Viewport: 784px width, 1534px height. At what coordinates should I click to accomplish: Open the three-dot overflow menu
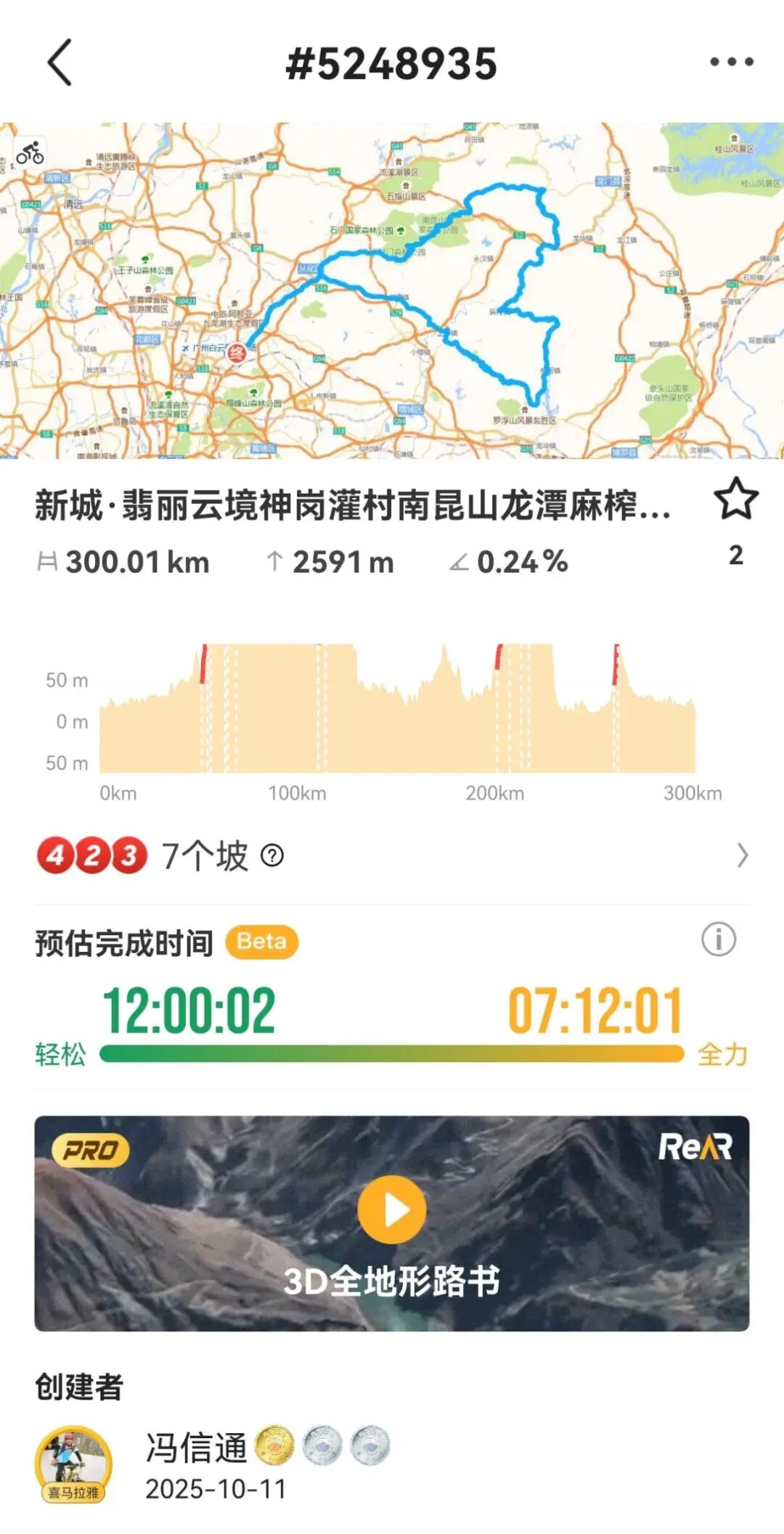731,62
